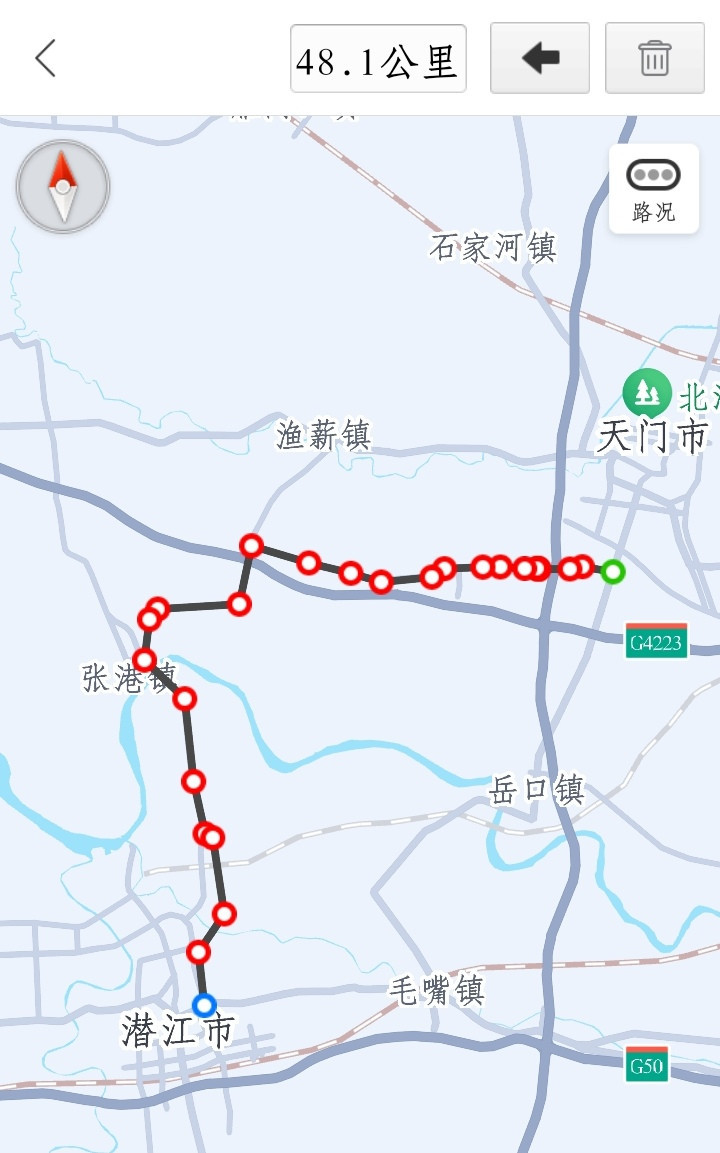Open the 北湖 park marker

(x=647, y=391)
